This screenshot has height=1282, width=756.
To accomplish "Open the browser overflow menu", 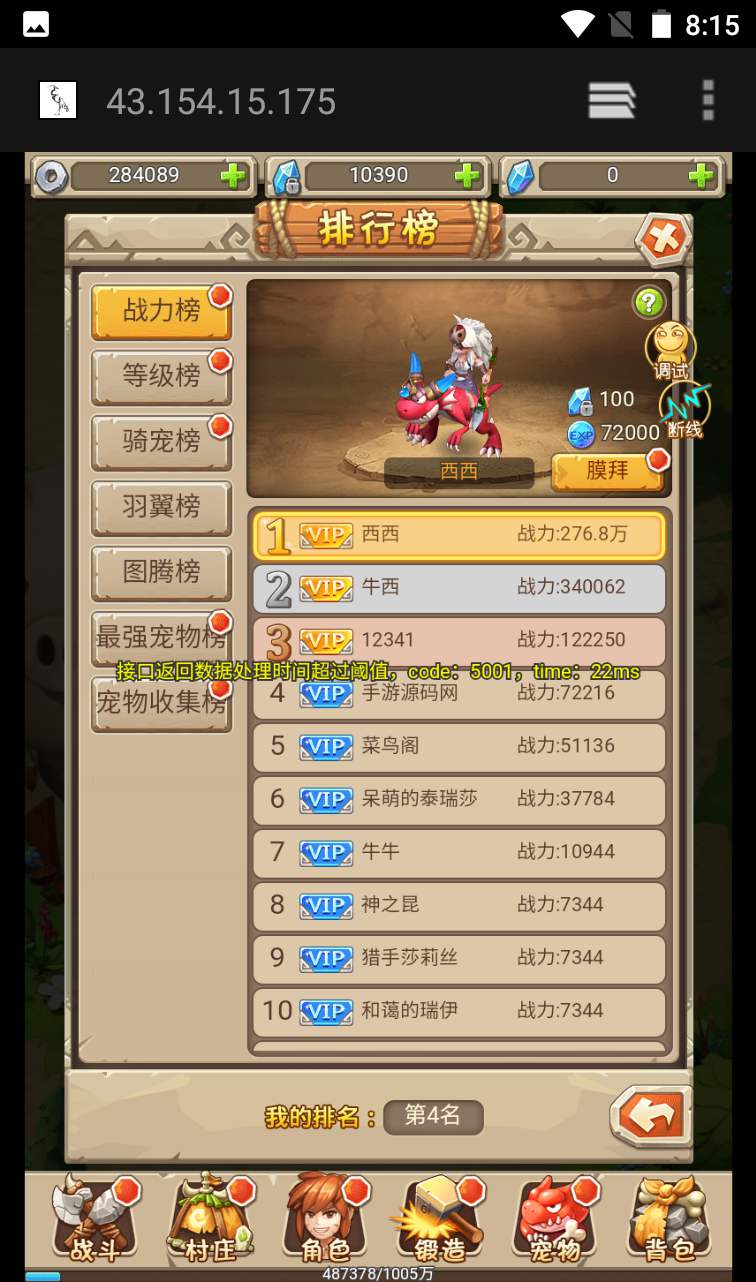I will (x=708, y=101).
